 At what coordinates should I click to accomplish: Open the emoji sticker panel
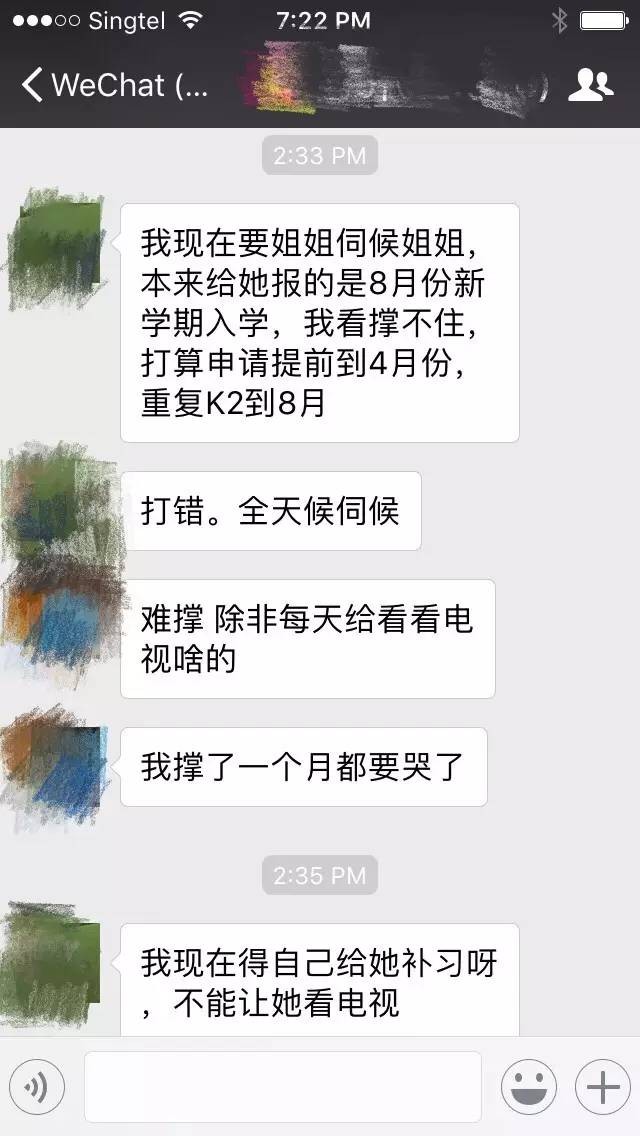pos(528,1087)
